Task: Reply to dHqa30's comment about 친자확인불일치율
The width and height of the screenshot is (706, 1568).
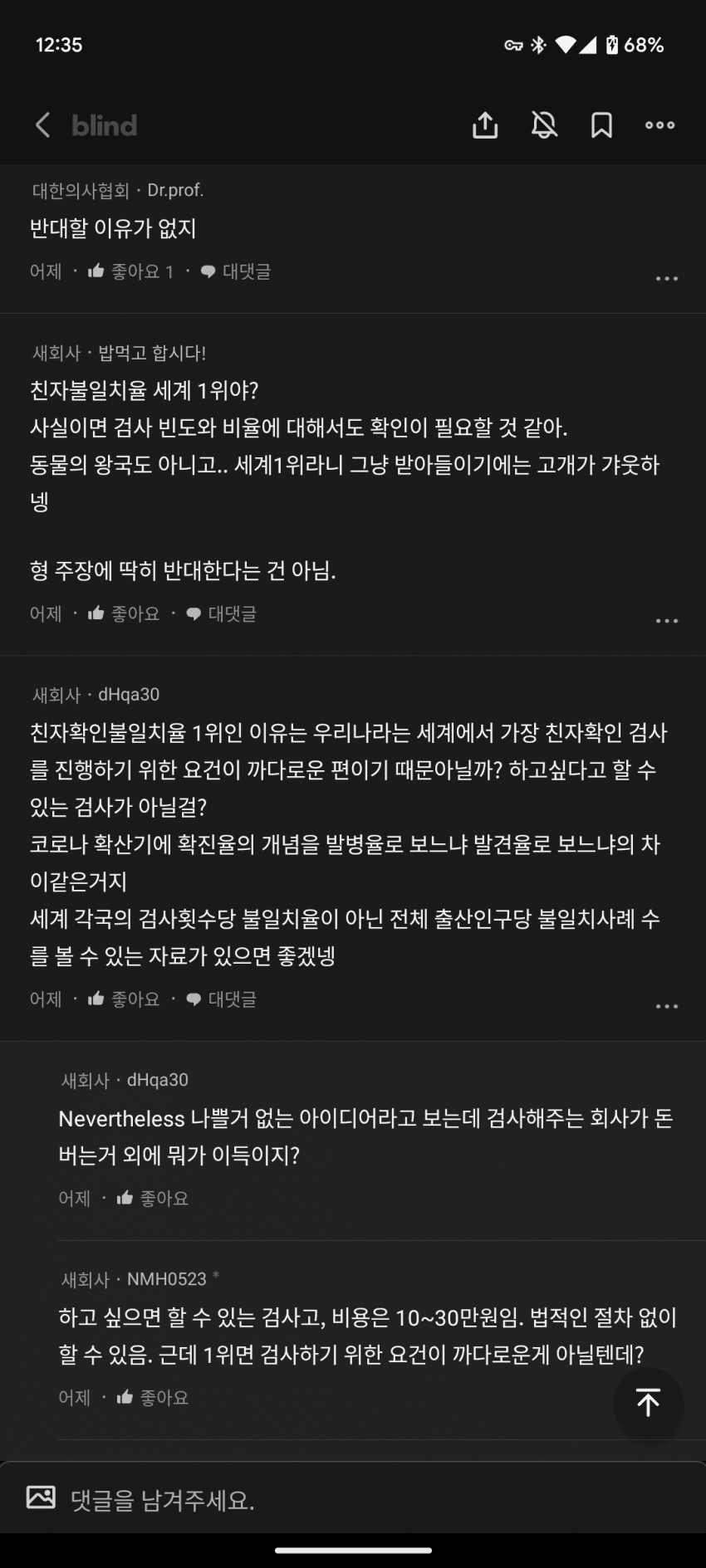Action: pyautogui.click(x=221, y=999)
